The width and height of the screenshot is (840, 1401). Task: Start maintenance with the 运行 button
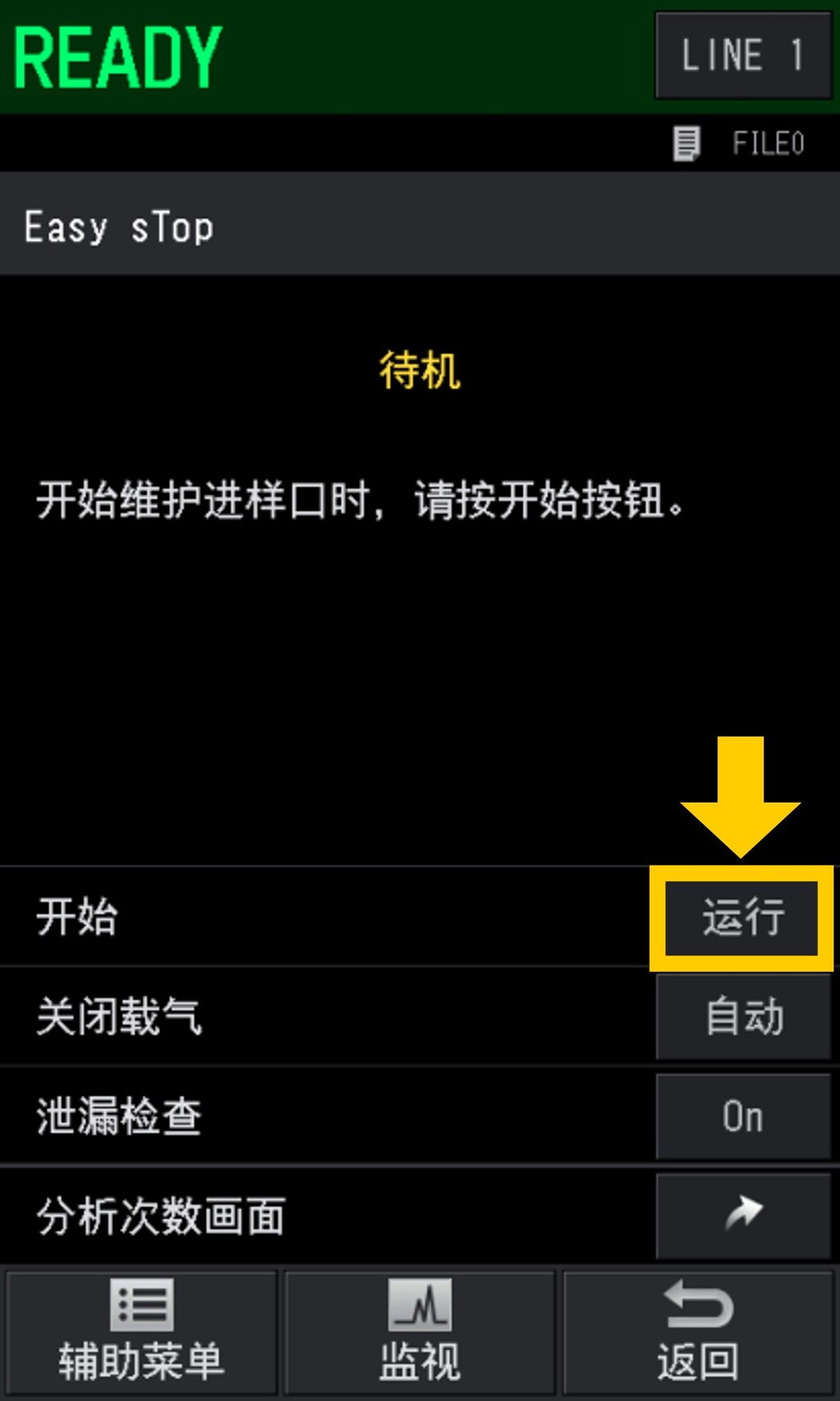tap(742, 918)
